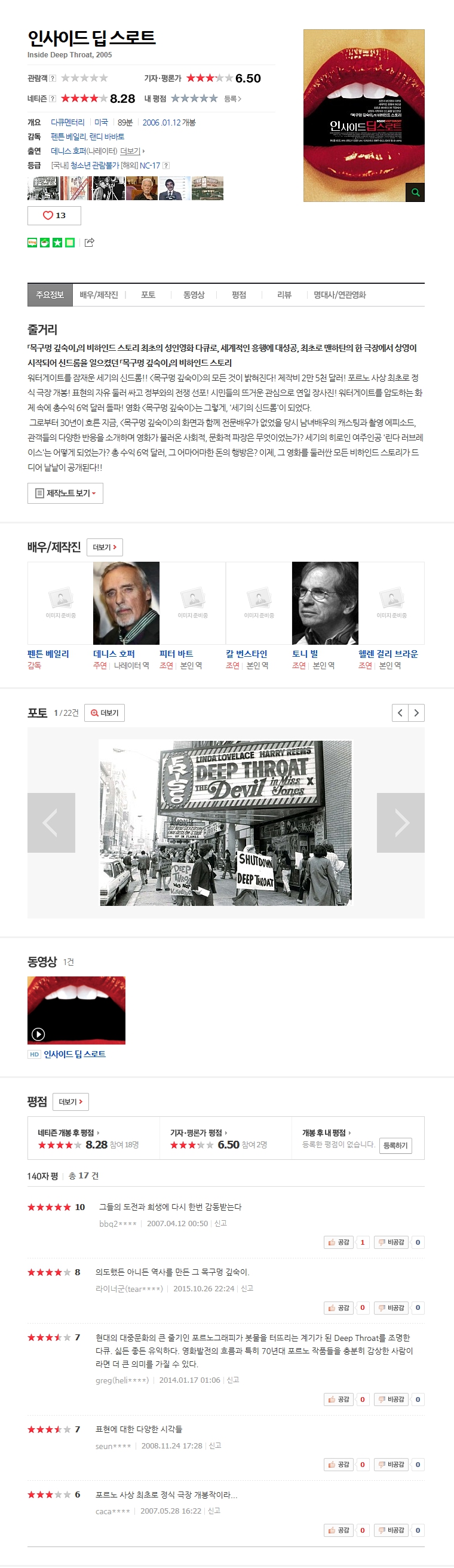Open the 동영상 tab

click(194, 295)
